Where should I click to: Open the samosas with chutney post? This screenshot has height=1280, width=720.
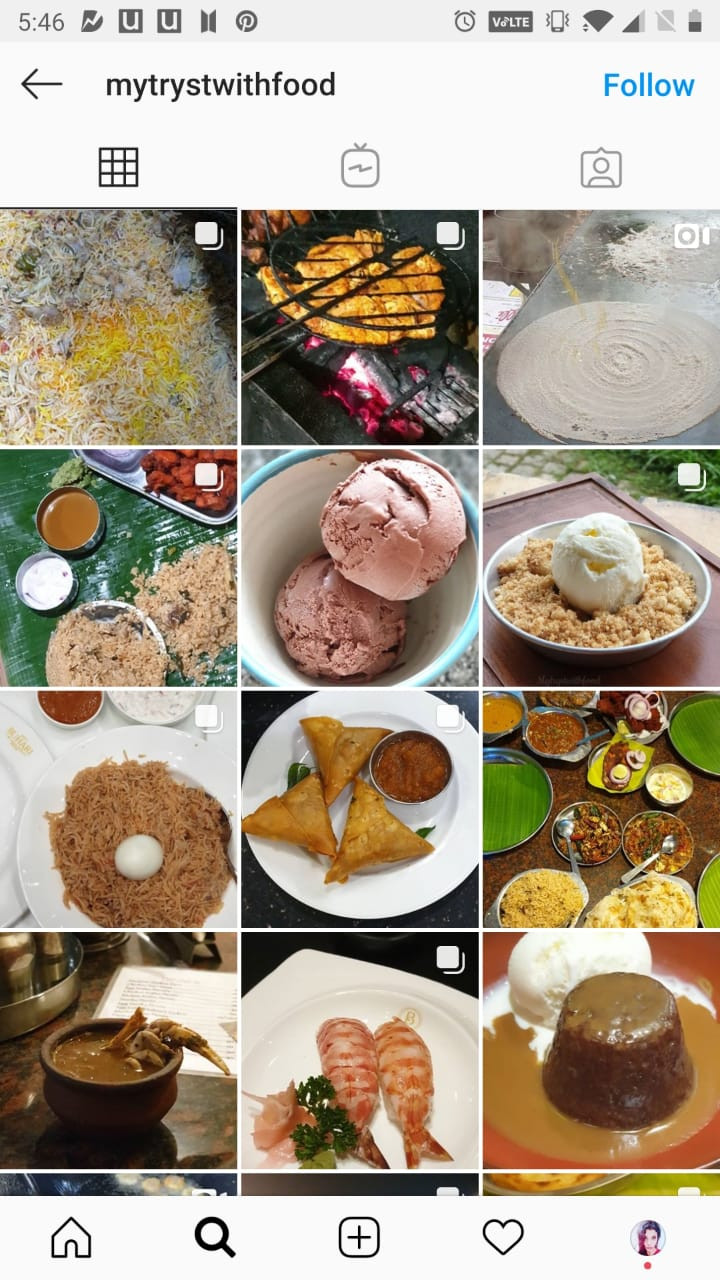360,810
